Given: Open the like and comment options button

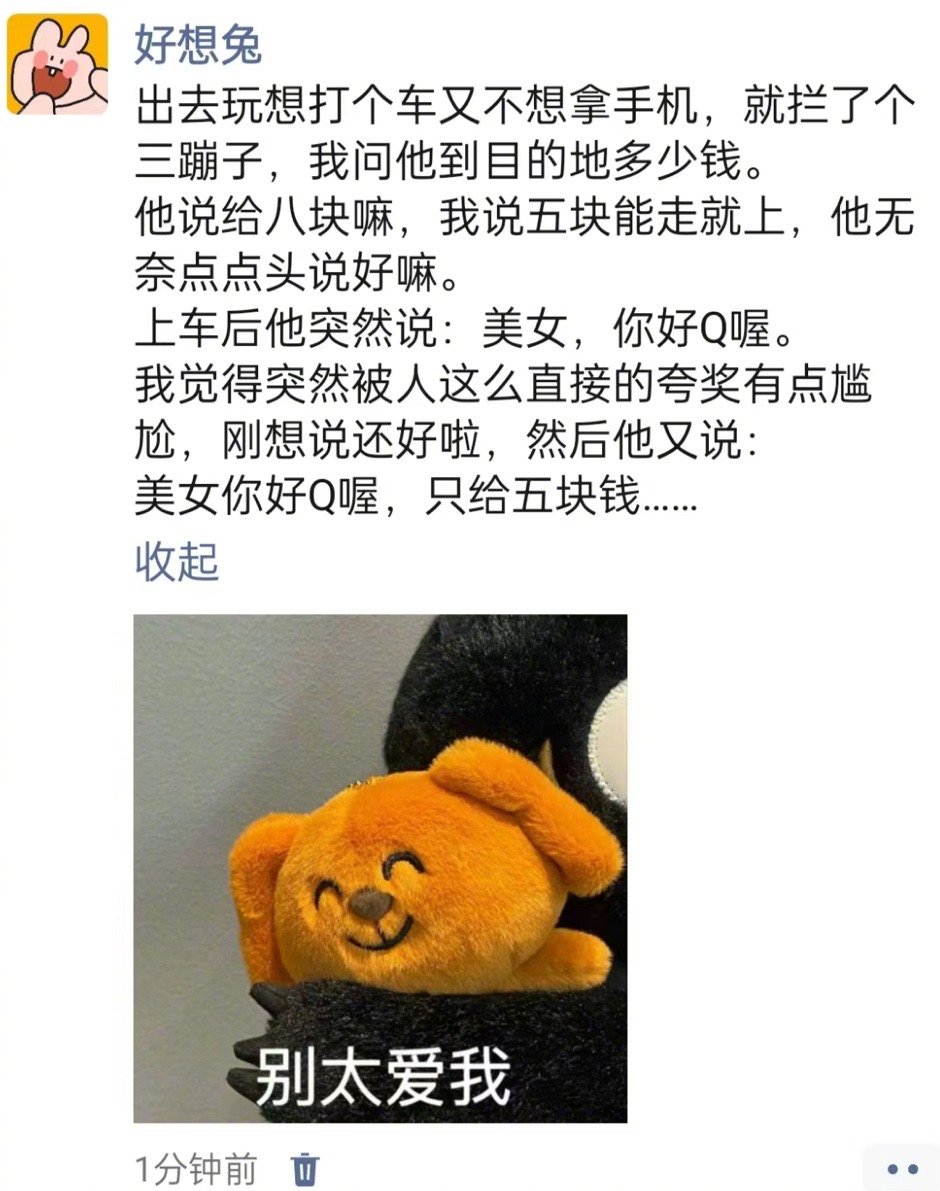Looking at the screenshot, I should [902, 1167].
